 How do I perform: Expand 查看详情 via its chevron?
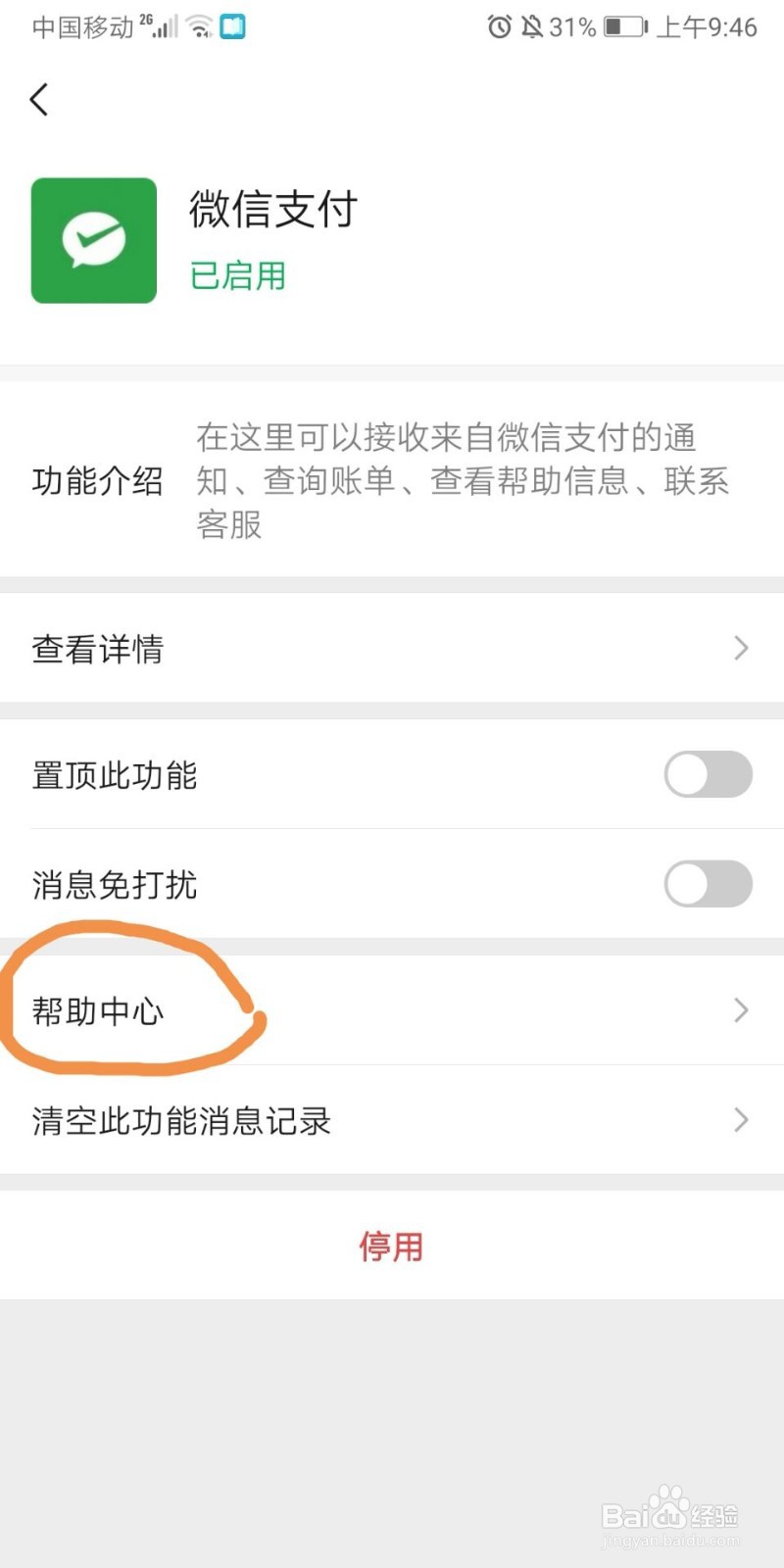pyautogui.click(x=742, y=648)
